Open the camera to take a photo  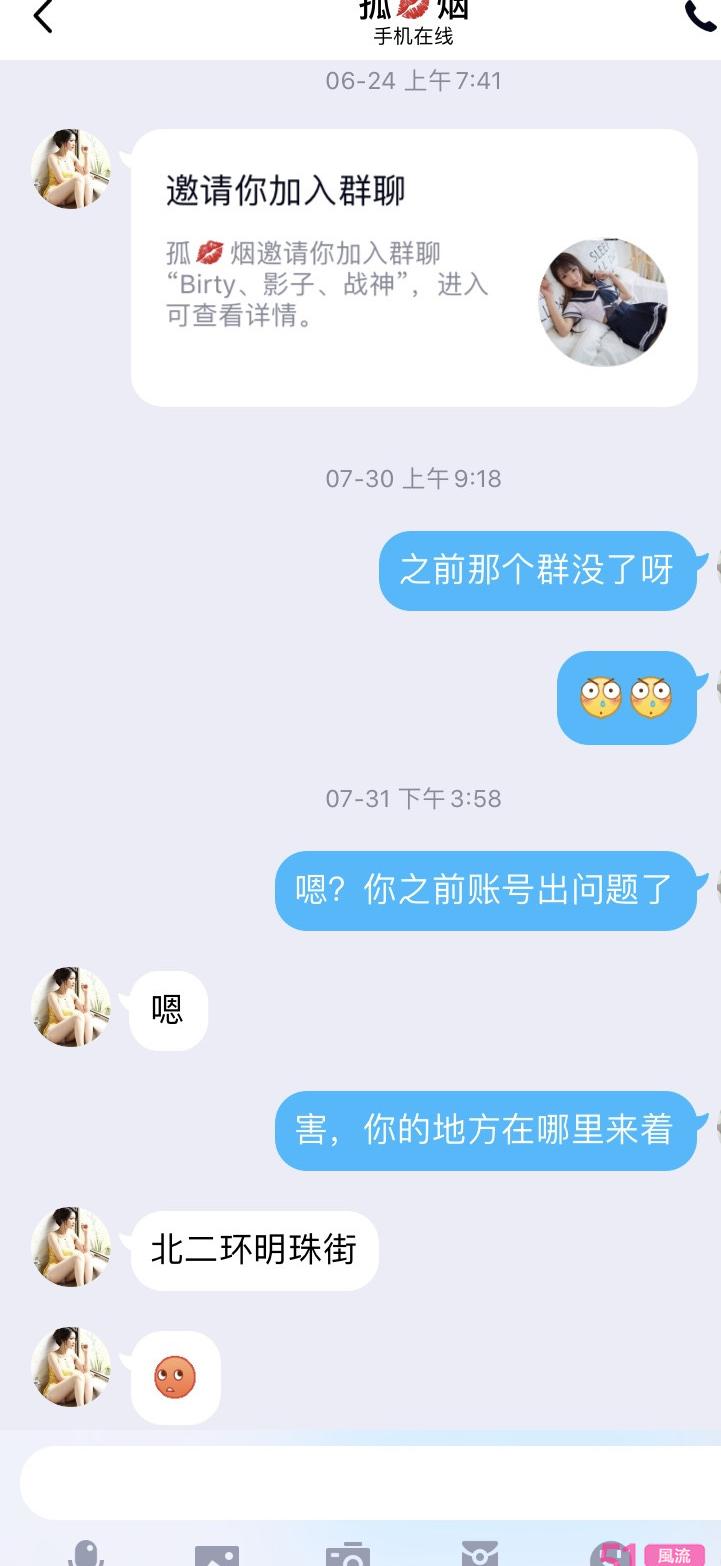348,1555
